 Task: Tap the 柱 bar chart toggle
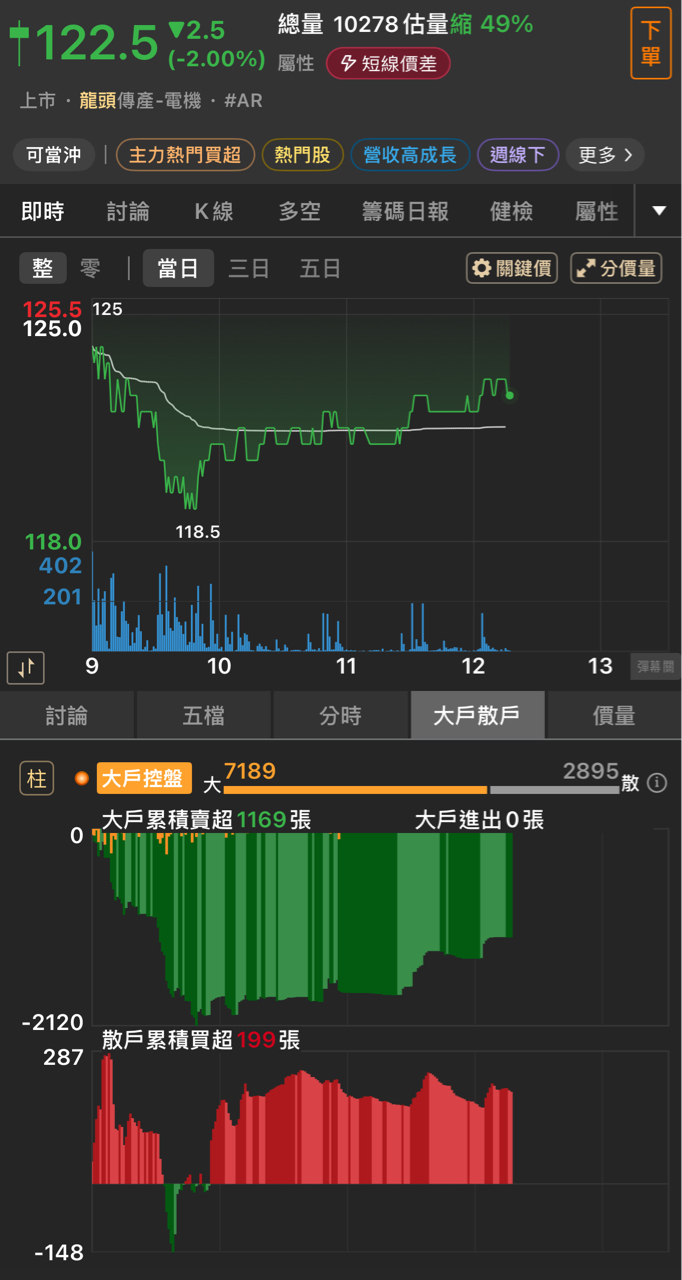click(x=37, y=779)
